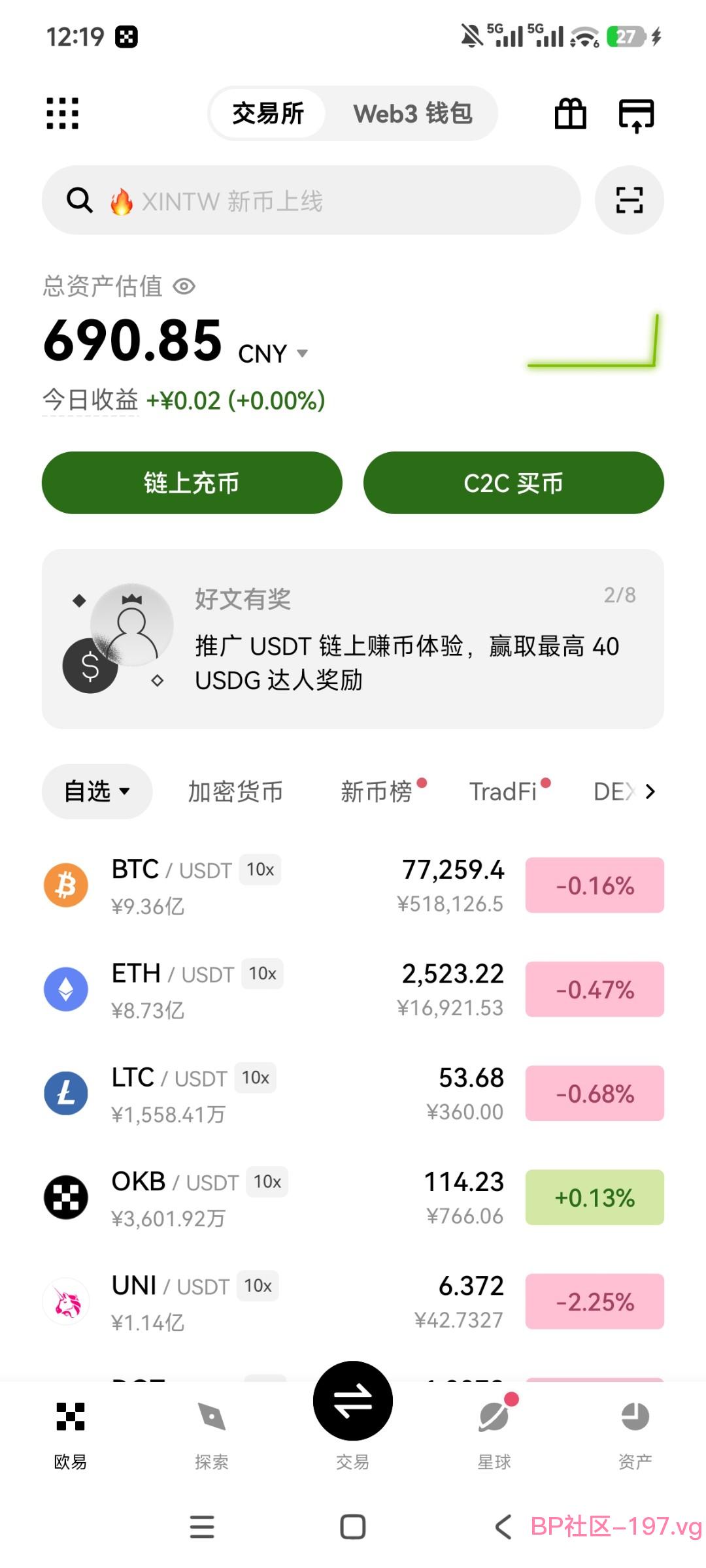Tap the search box showing XINTW 新币上线
706x1568 pixels.
point(311,201)
